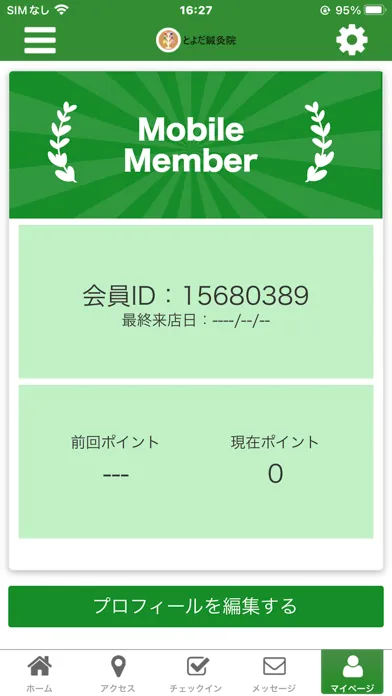Open the settings gear
Screen dimensions: 392x696
[352, 40]
